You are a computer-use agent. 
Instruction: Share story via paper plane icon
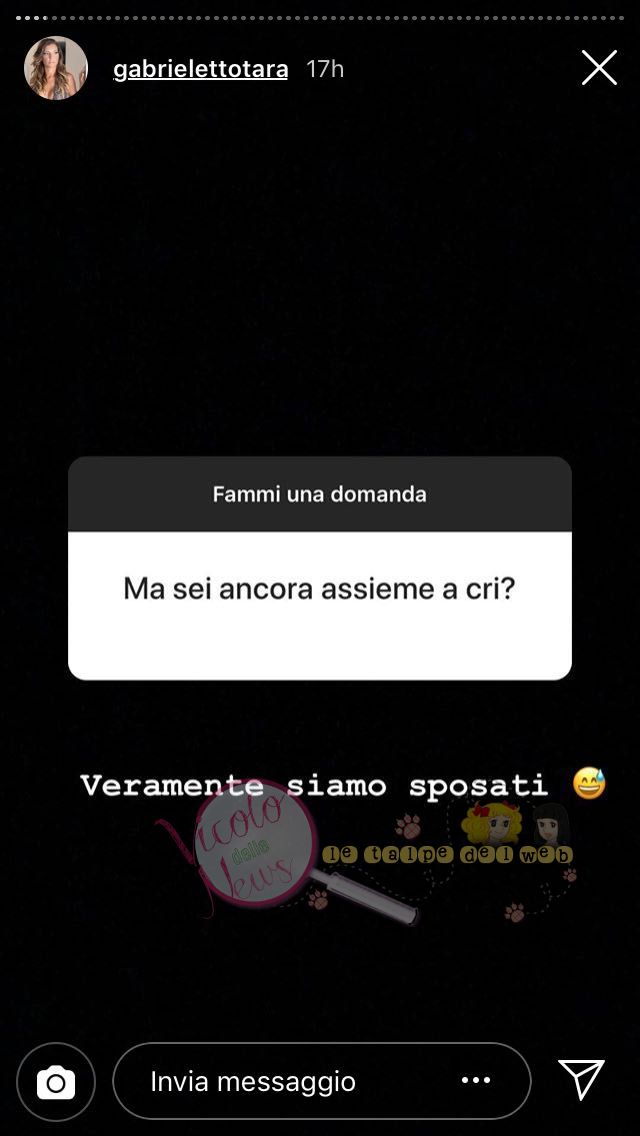pos(581,1080)
